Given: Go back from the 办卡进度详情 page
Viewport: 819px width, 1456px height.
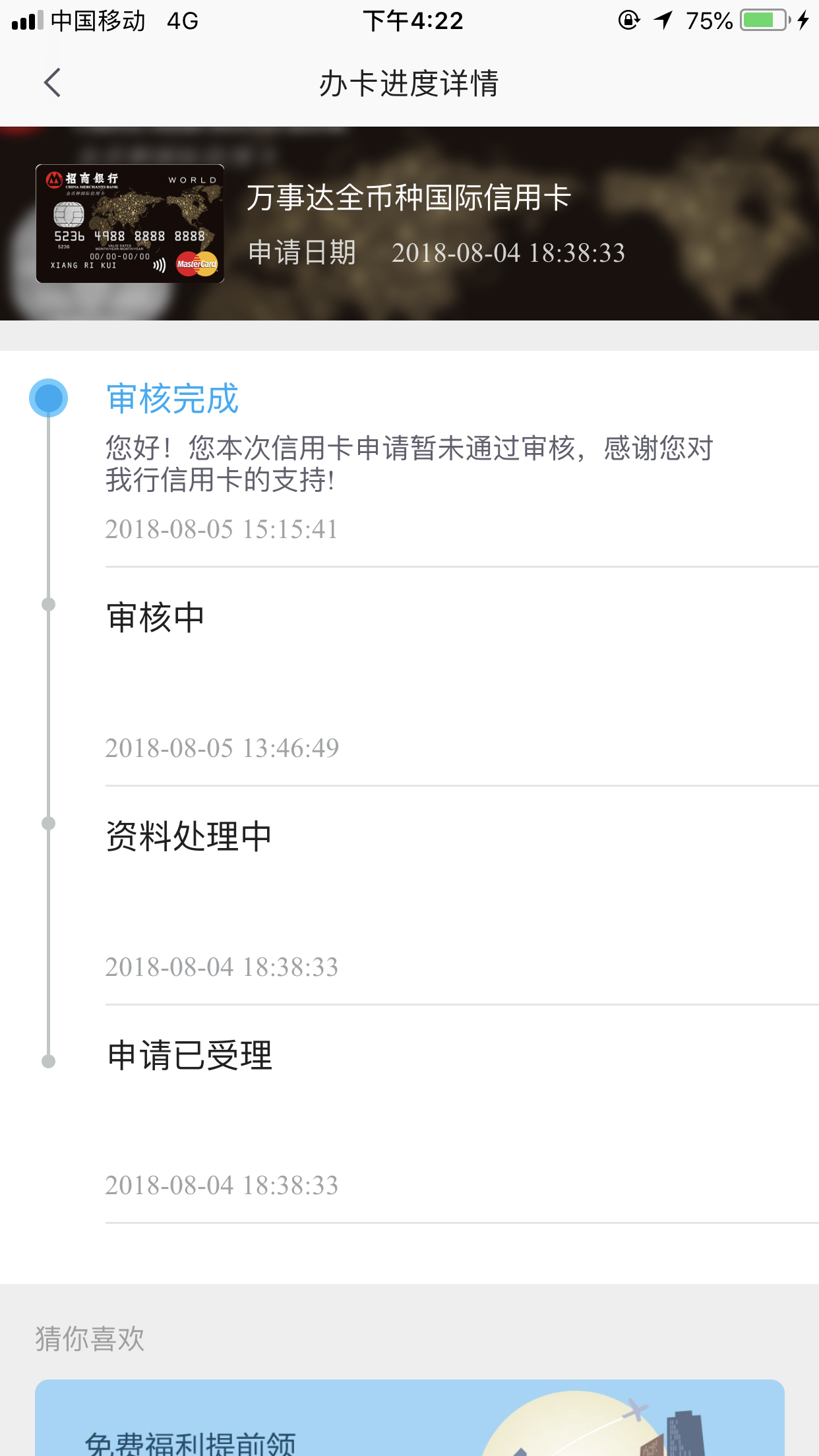Looking at the screenshot, I should pos(52,83).
